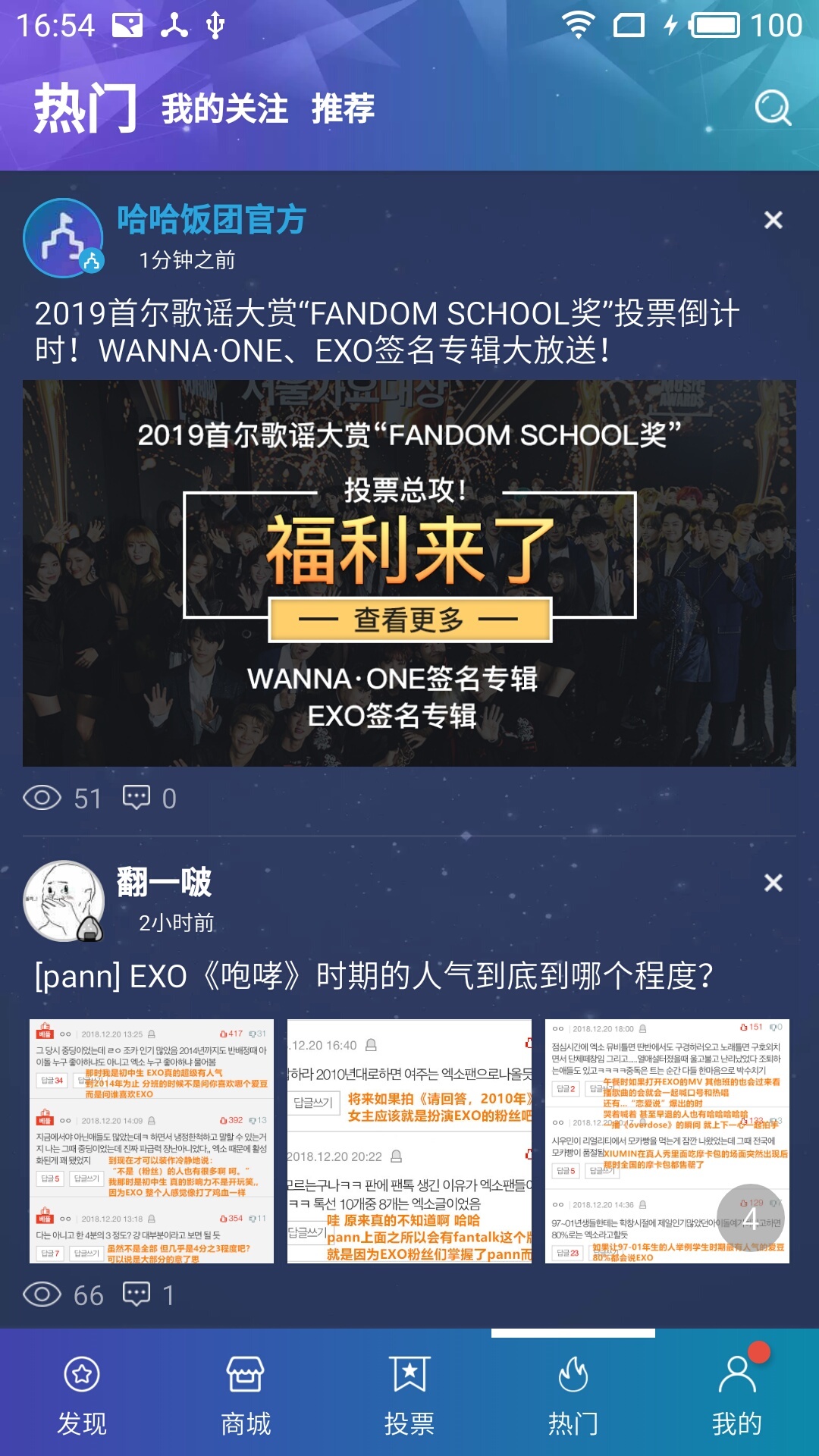Image resolution: width=819 pixels, height=1456 pixels.
Task: Switch to the 推荐 tab
Action: click(x=343, y=108)
